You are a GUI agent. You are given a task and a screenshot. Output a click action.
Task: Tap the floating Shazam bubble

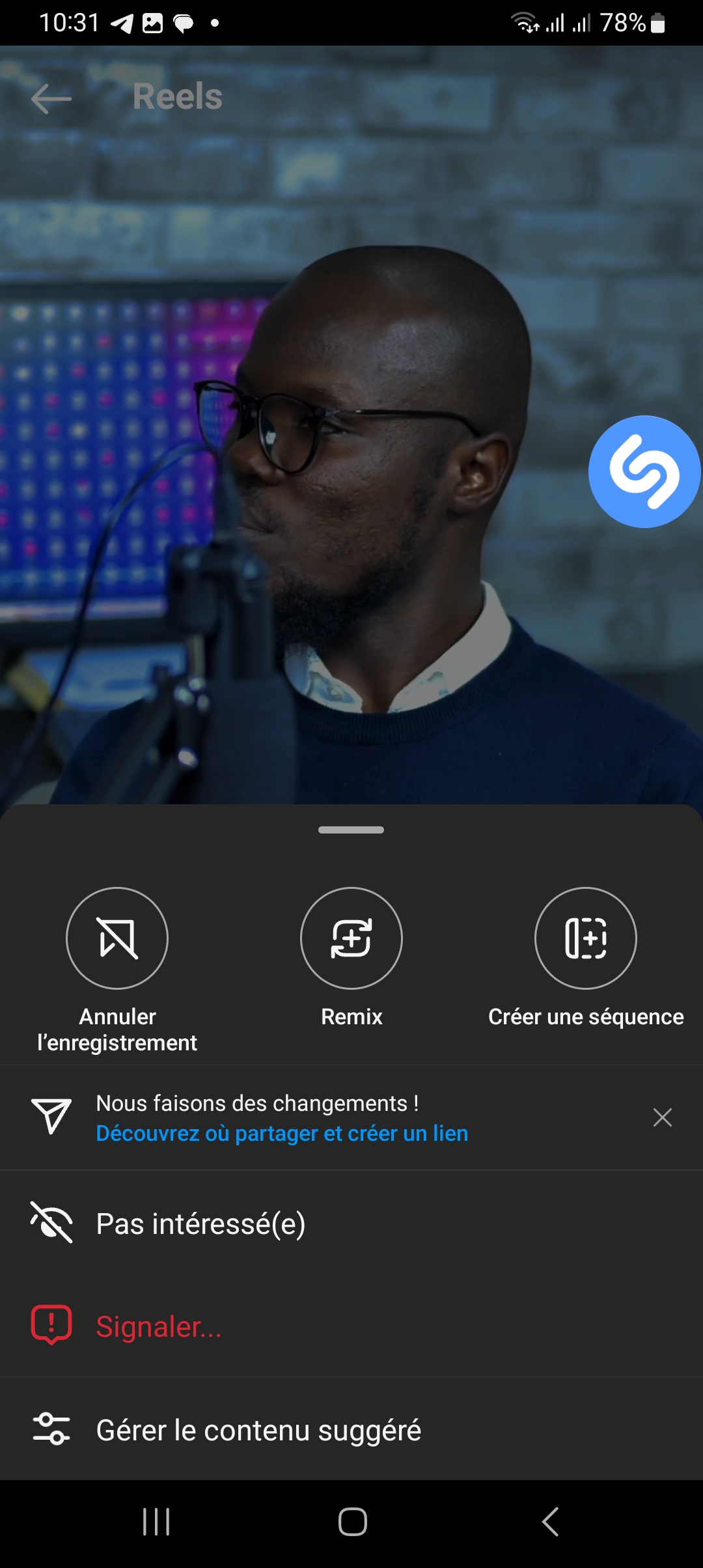(x=644, y=471)
